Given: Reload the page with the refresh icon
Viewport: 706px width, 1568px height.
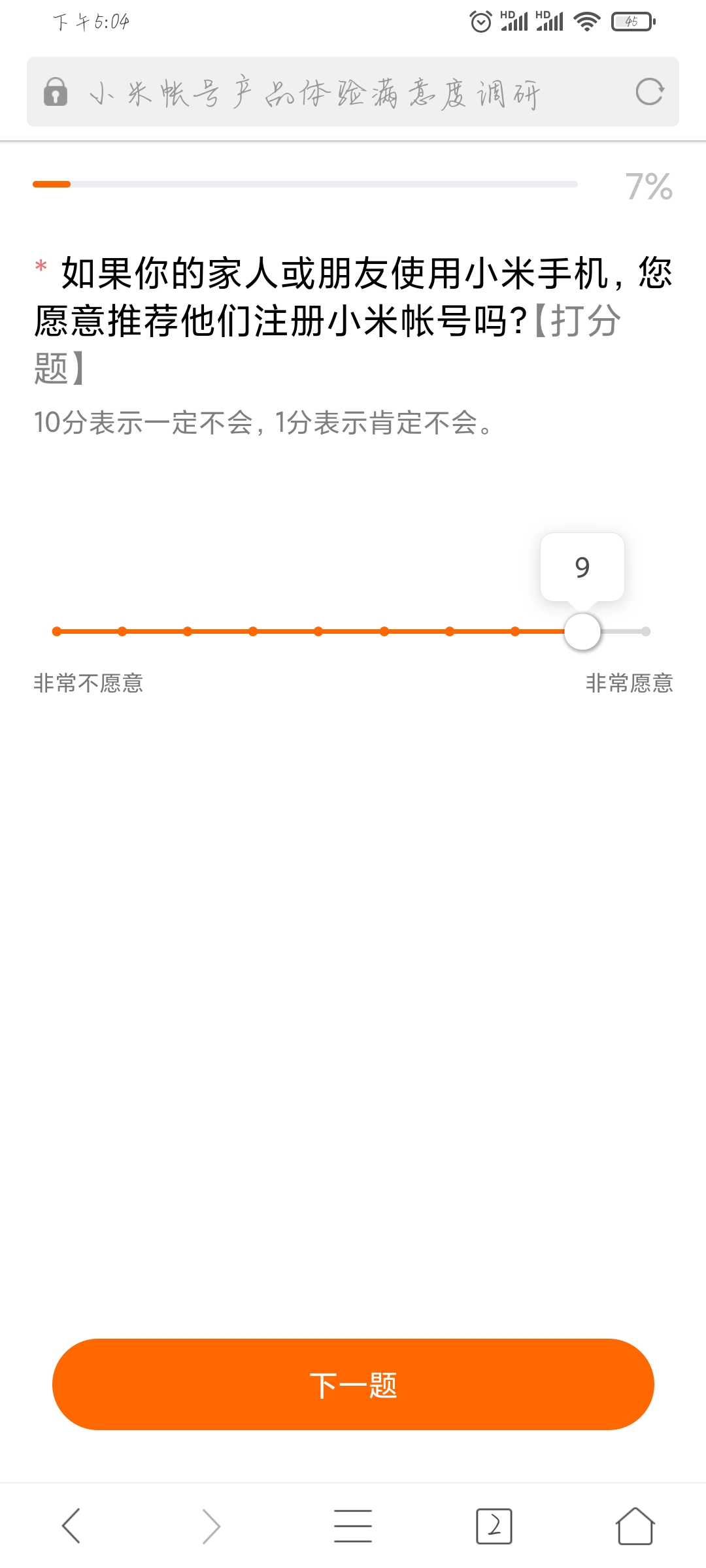Looking at the screenshot, I should click(x=649, y=91).
